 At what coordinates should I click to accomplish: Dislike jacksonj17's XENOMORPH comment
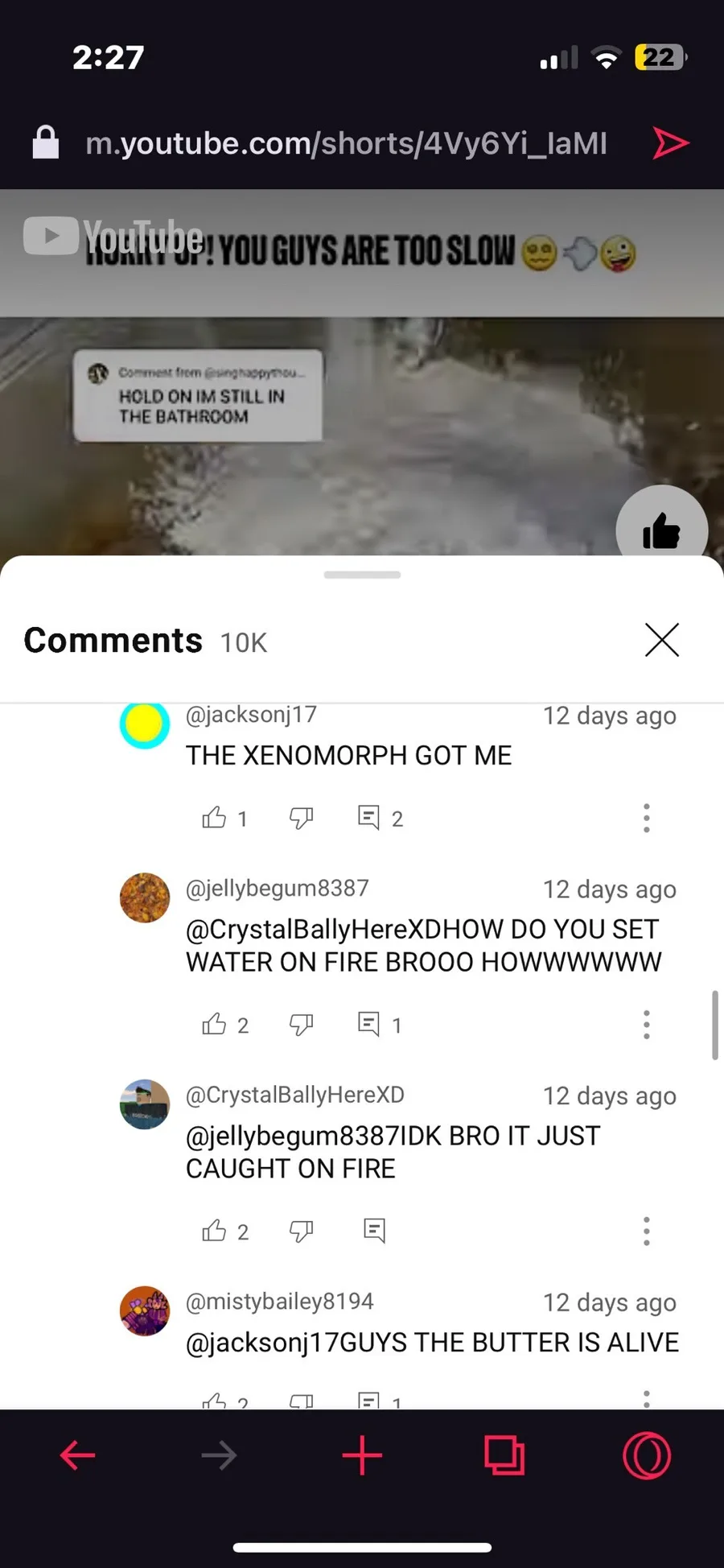301,818
